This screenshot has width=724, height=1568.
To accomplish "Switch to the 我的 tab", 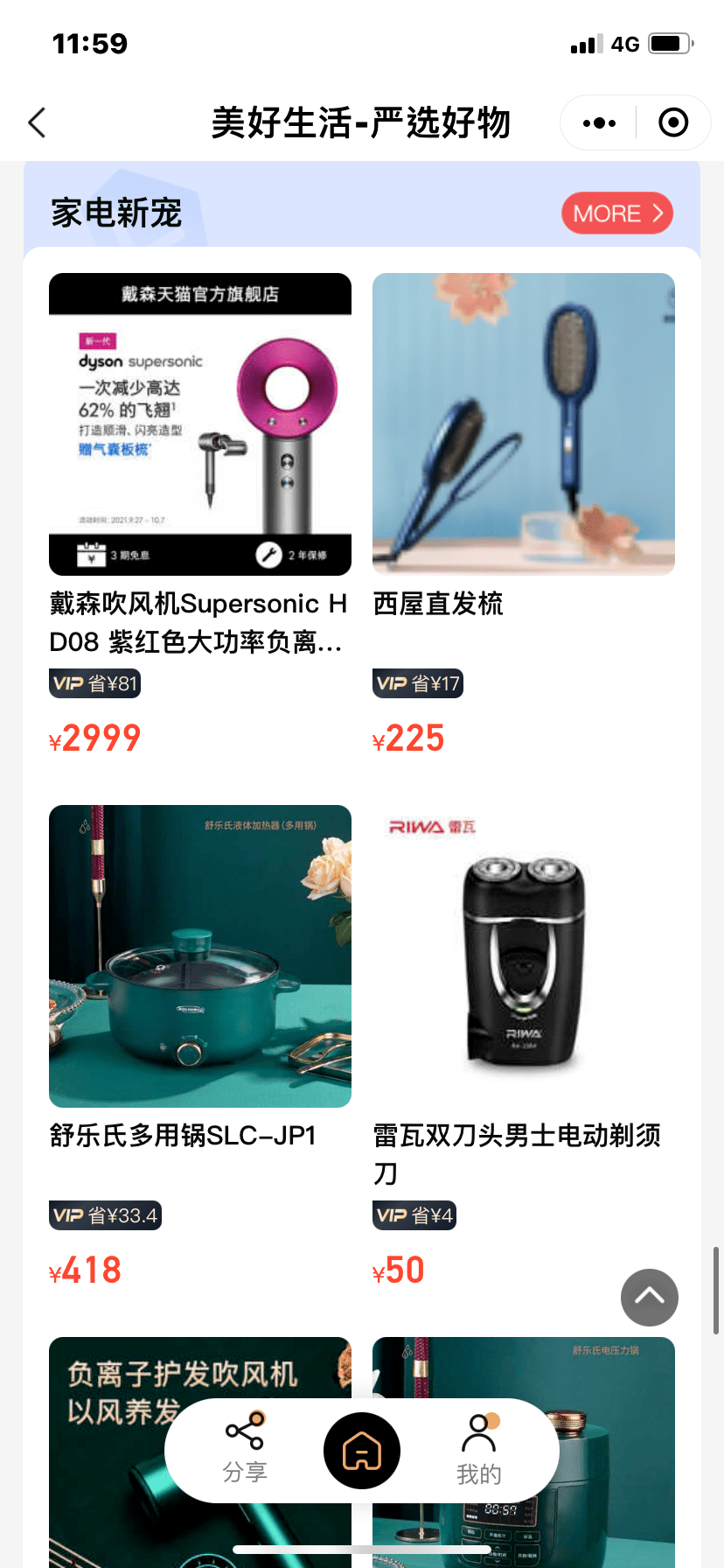I will [478, 1450].
